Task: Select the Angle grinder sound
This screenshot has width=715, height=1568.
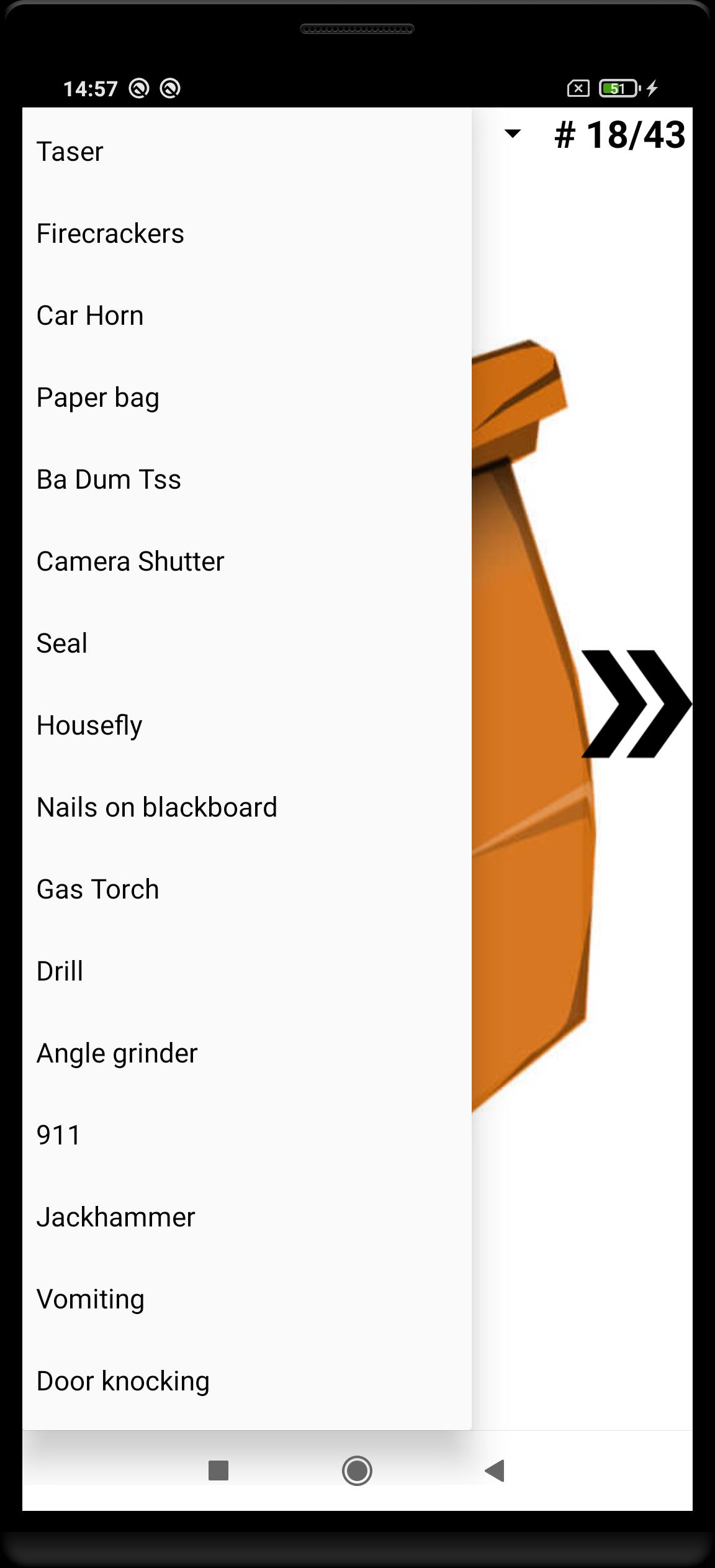Action: click(x=246, y=1053)
